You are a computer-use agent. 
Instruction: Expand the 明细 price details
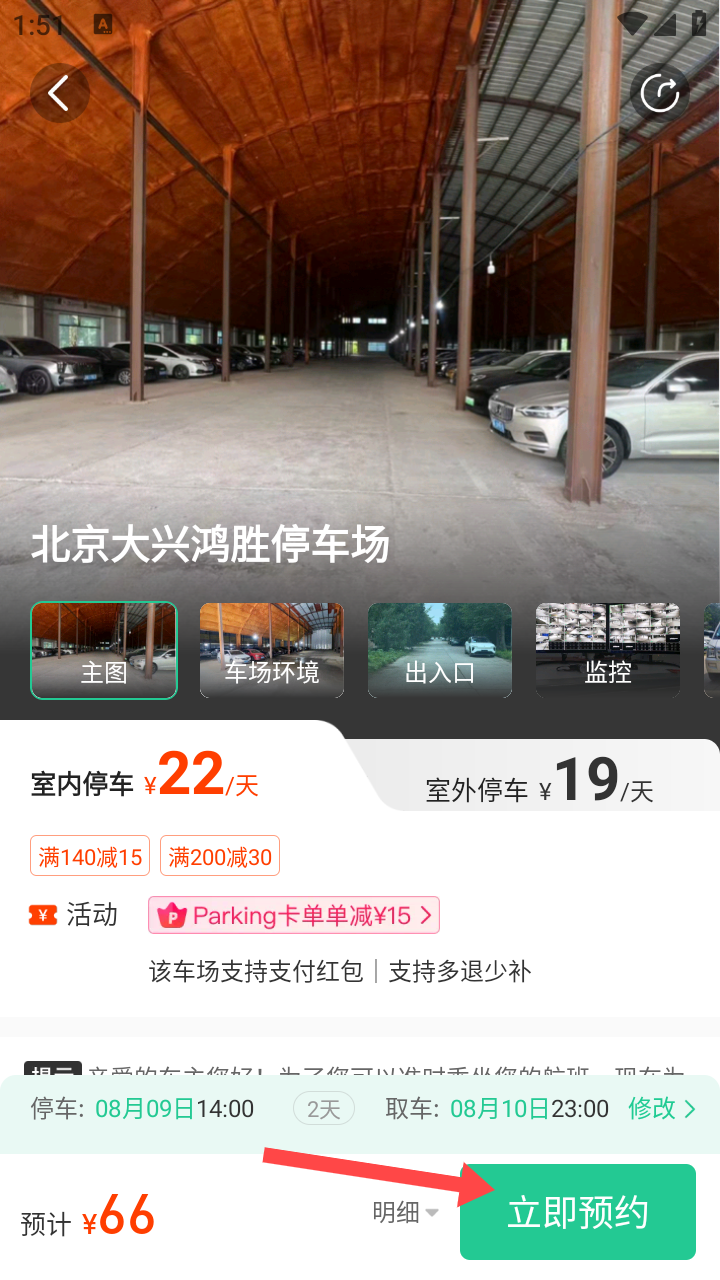pos(405,1212)
